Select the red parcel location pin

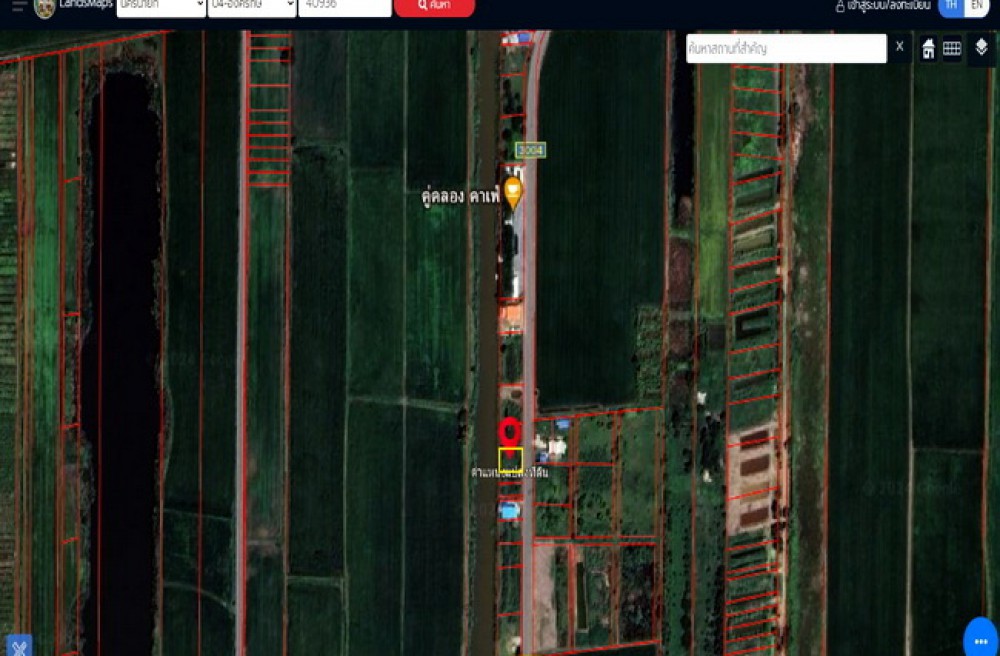tap(510, 433)
